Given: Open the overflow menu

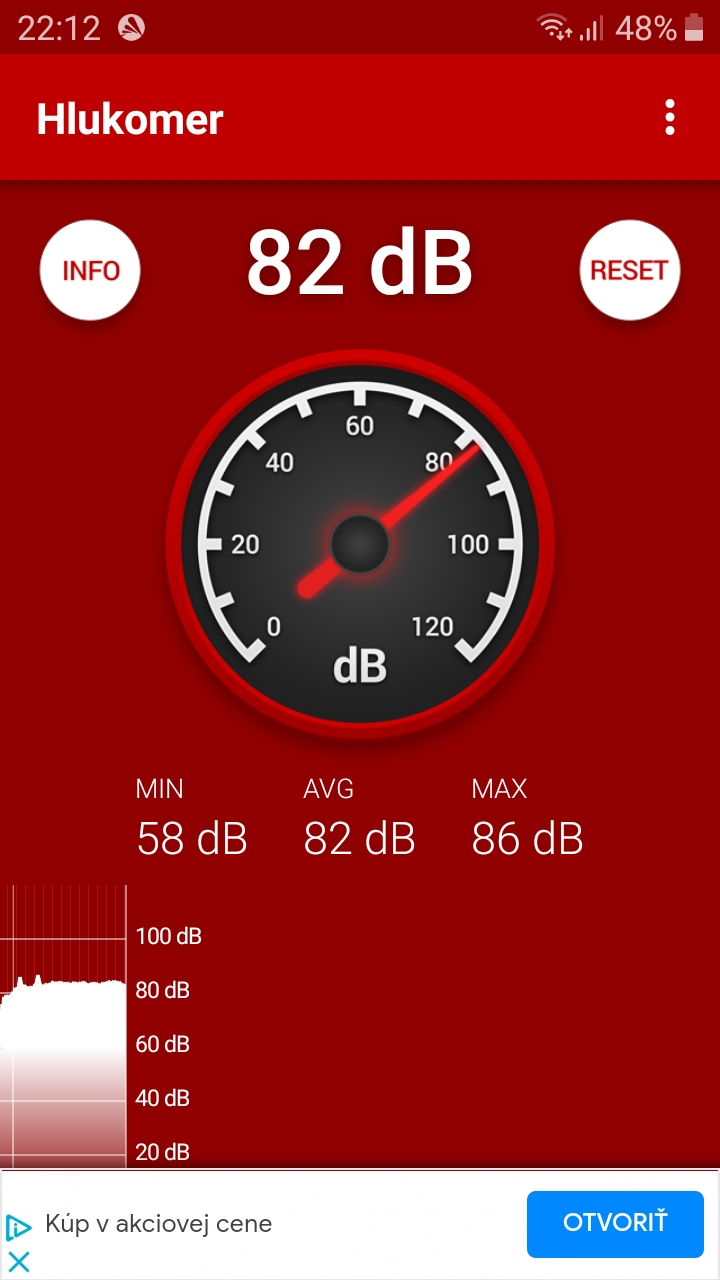Looking at the screenshot, I should click(669, 118).
